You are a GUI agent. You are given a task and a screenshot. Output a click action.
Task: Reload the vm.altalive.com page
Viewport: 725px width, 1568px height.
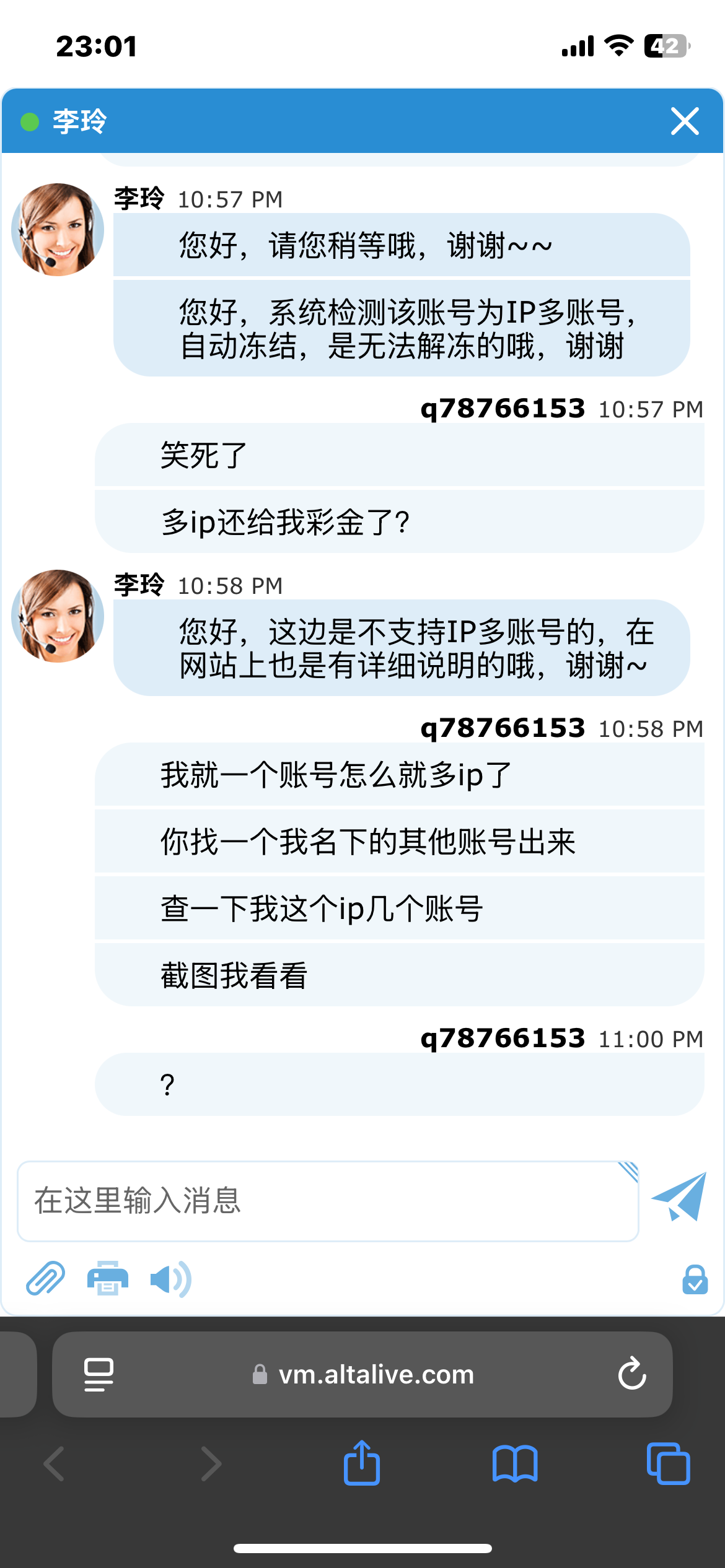pyautogui.click(x=631, y=1374)
